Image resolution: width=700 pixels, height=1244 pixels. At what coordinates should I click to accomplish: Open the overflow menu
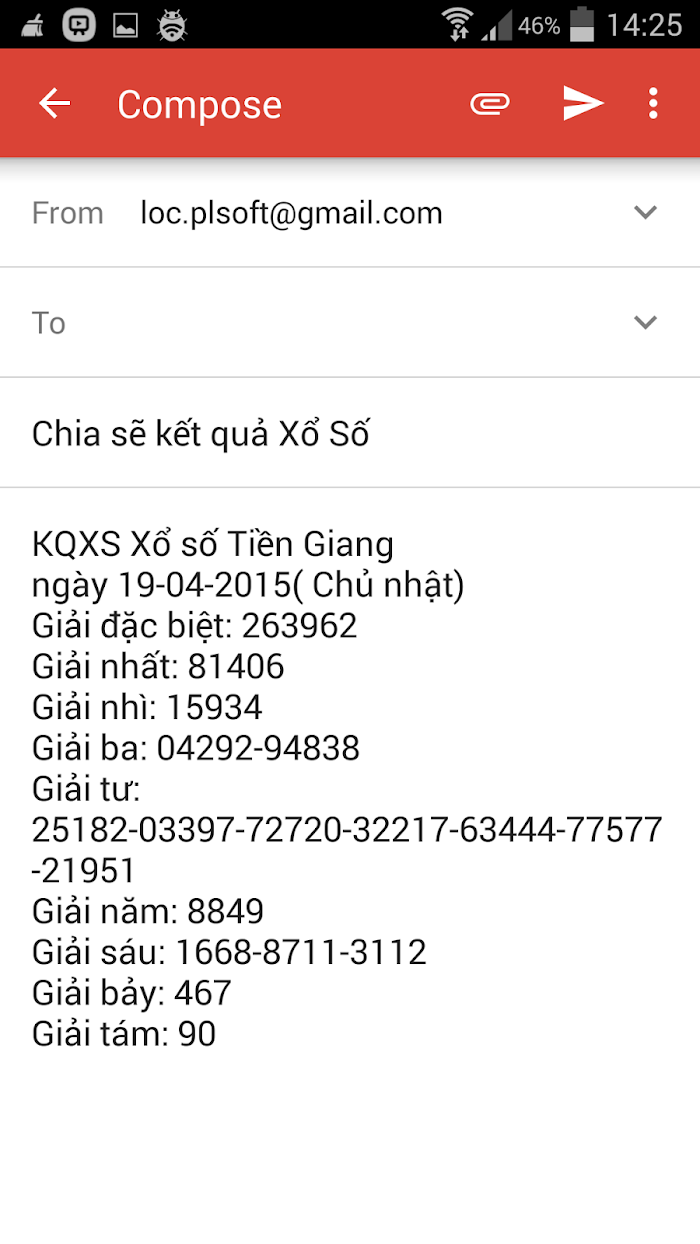tap(653, 103)
